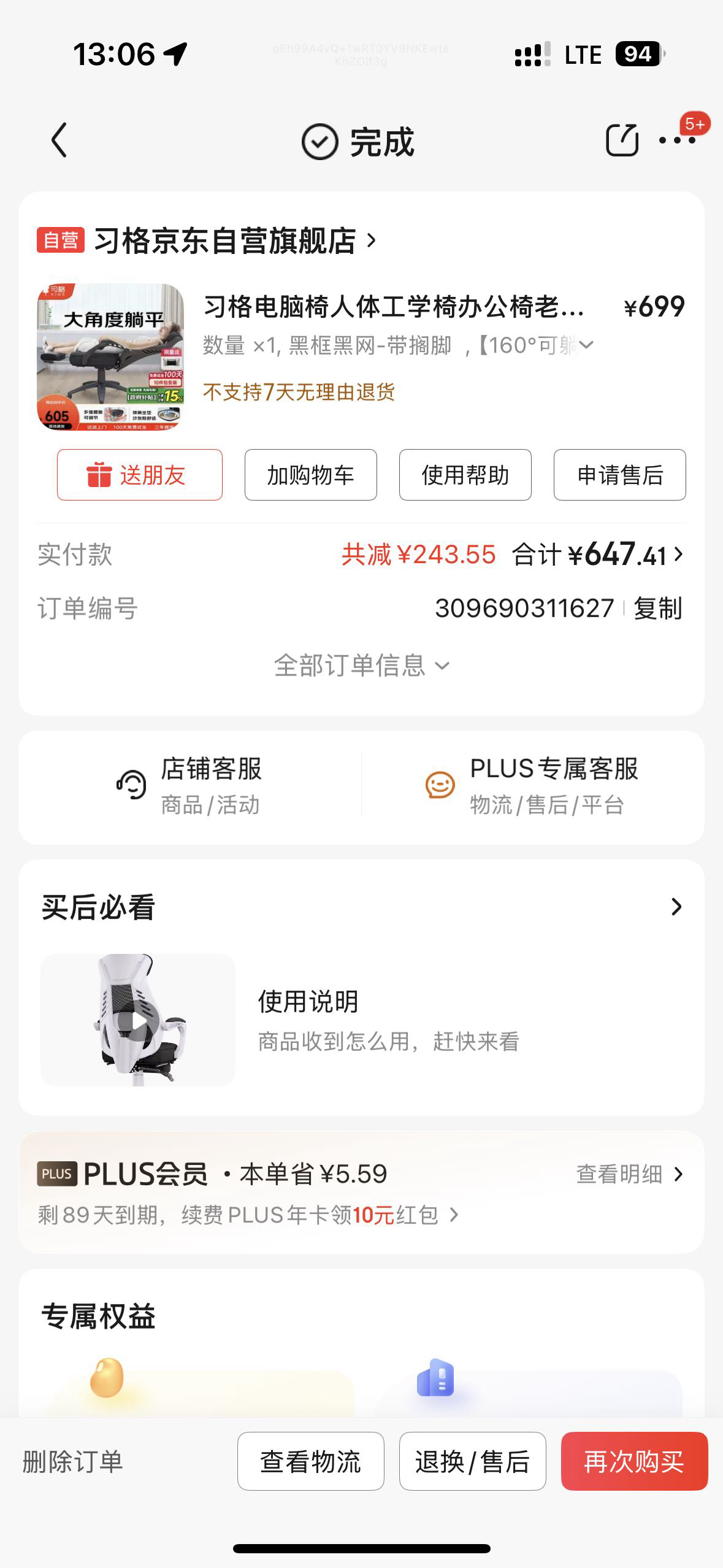Viewport: 723px width, 1568px height.
Task: Click 使用帮助
Action: (464, 475)
